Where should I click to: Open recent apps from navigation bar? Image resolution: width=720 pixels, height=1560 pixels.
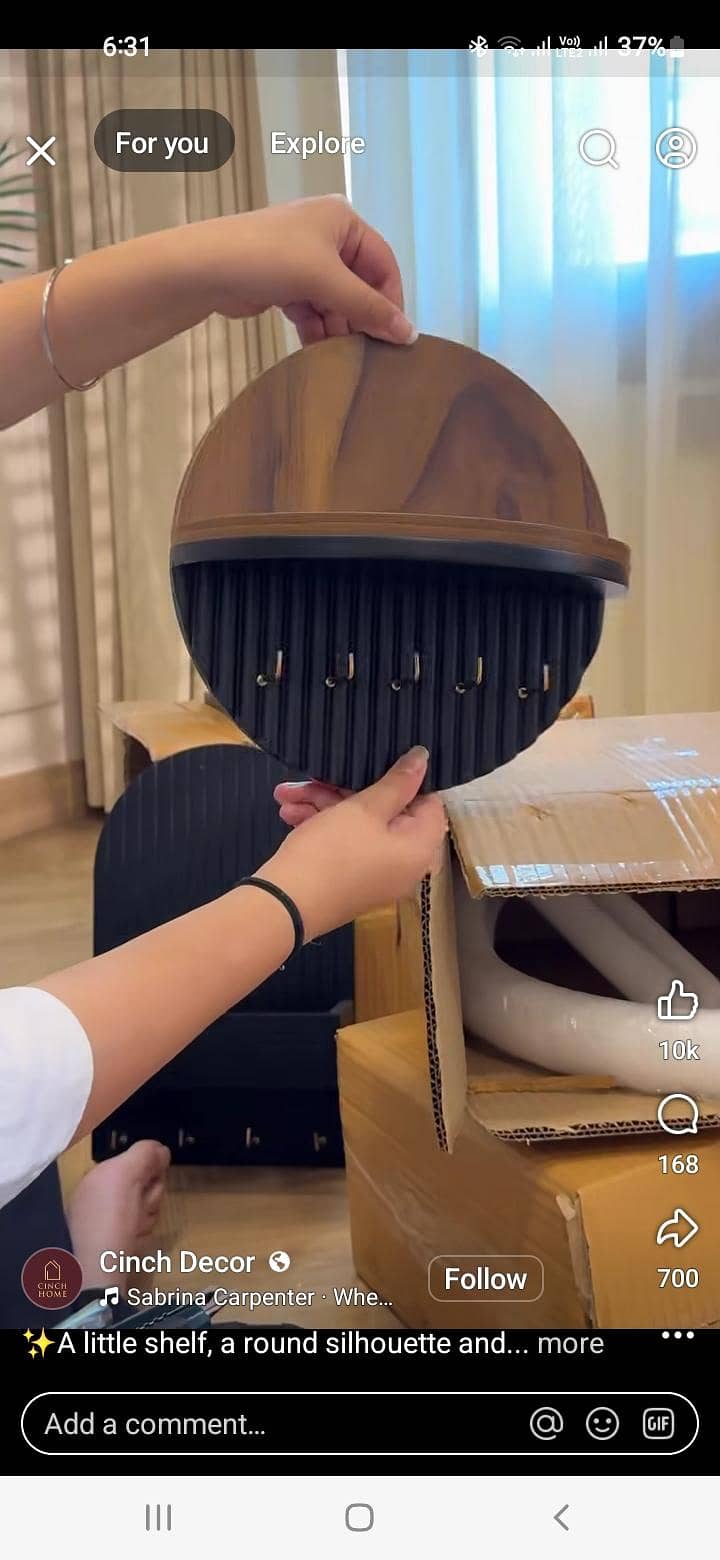158,1517
